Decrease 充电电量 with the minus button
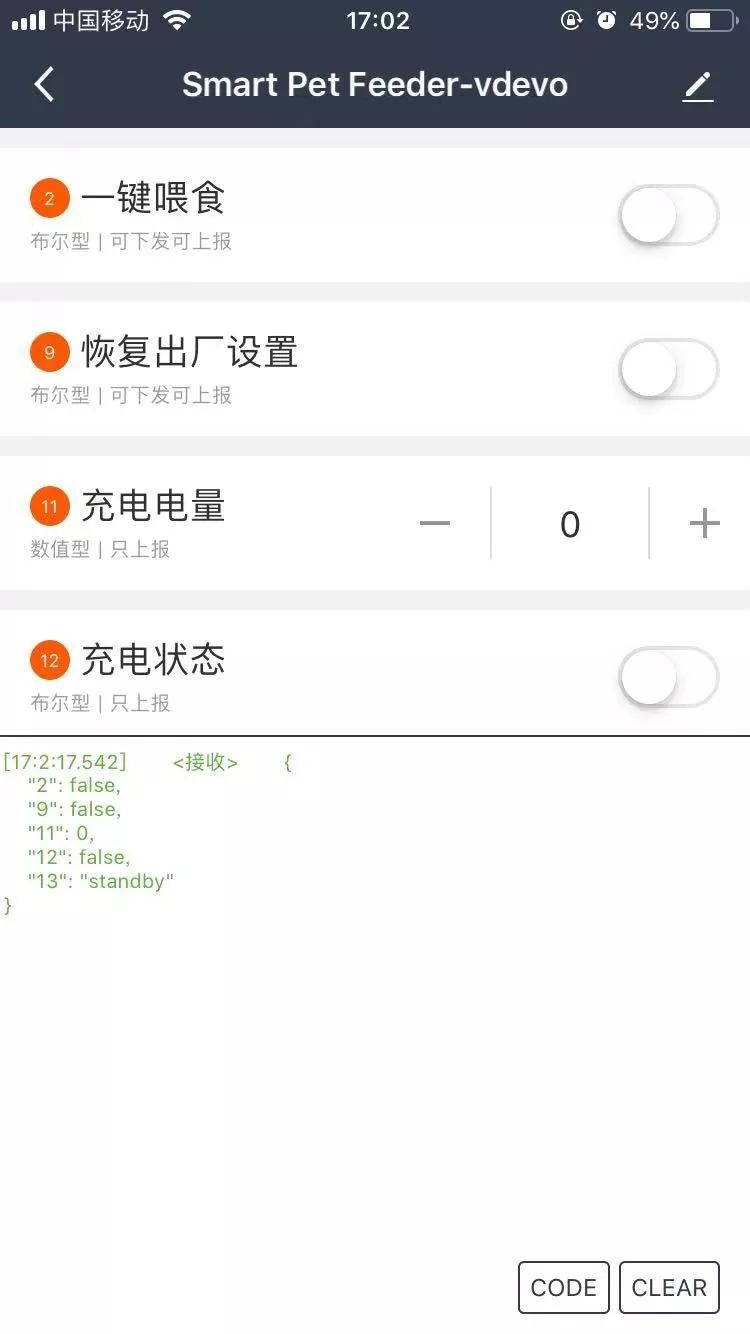750x1334 pixels. click(435, 523)
